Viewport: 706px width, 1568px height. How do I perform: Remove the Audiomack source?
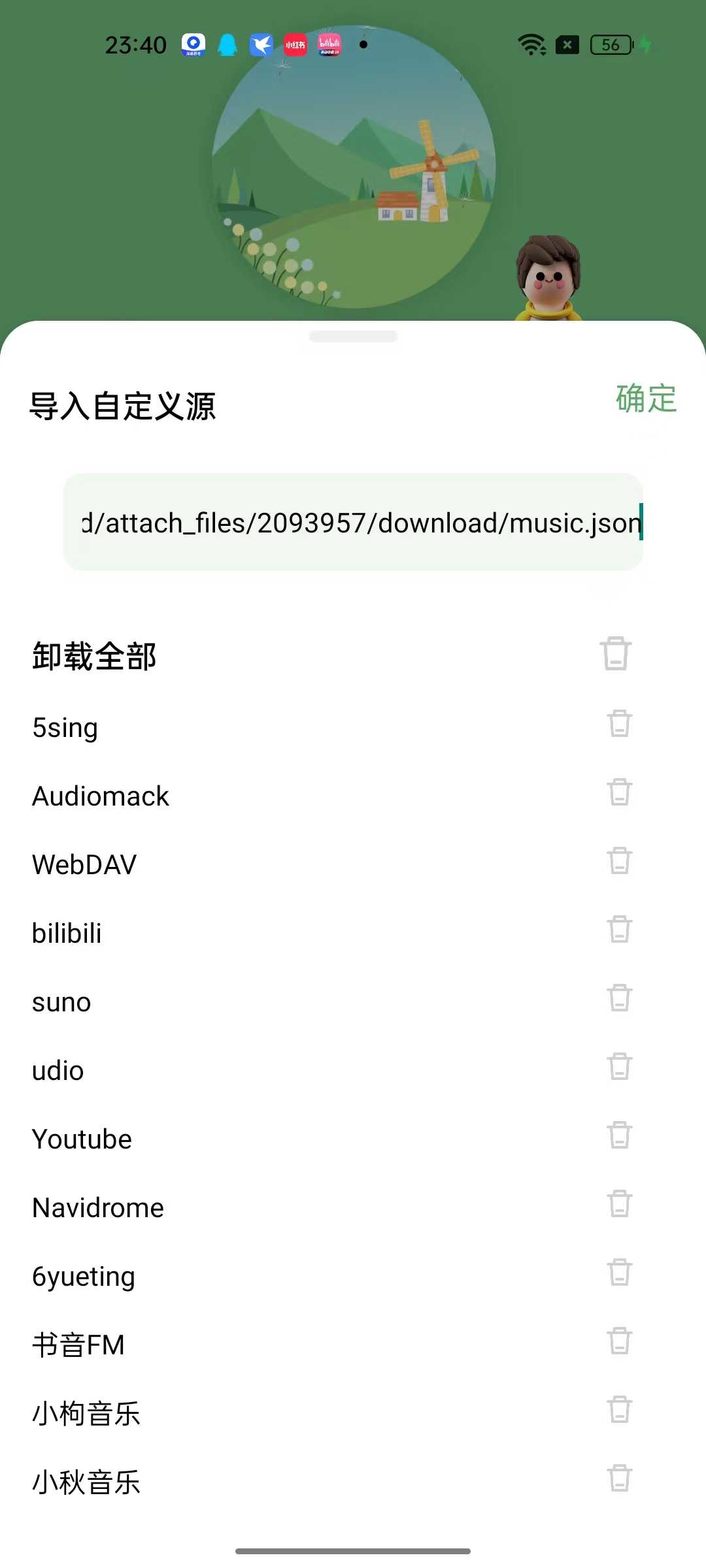pos(619,792)
